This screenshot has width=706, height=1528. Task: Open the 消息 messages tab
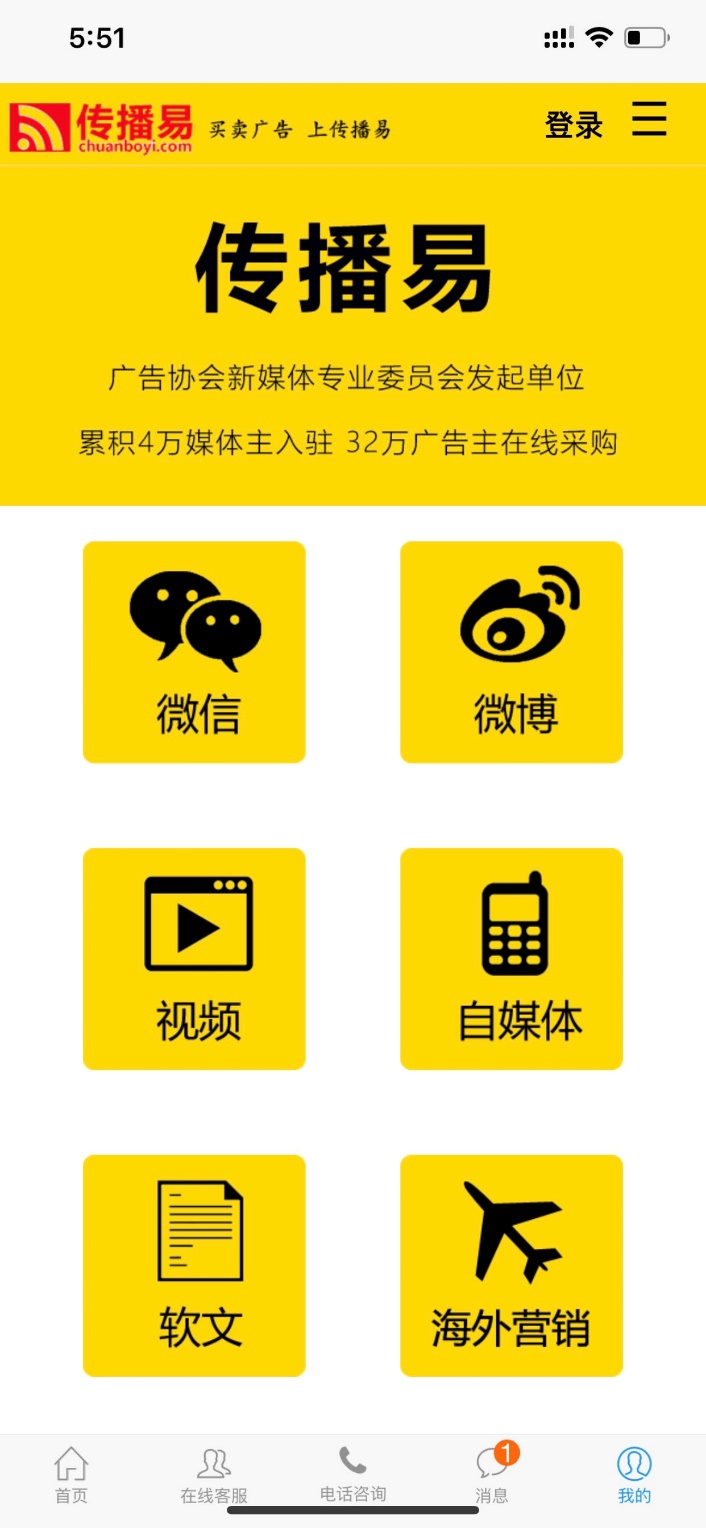[492, 1476]
